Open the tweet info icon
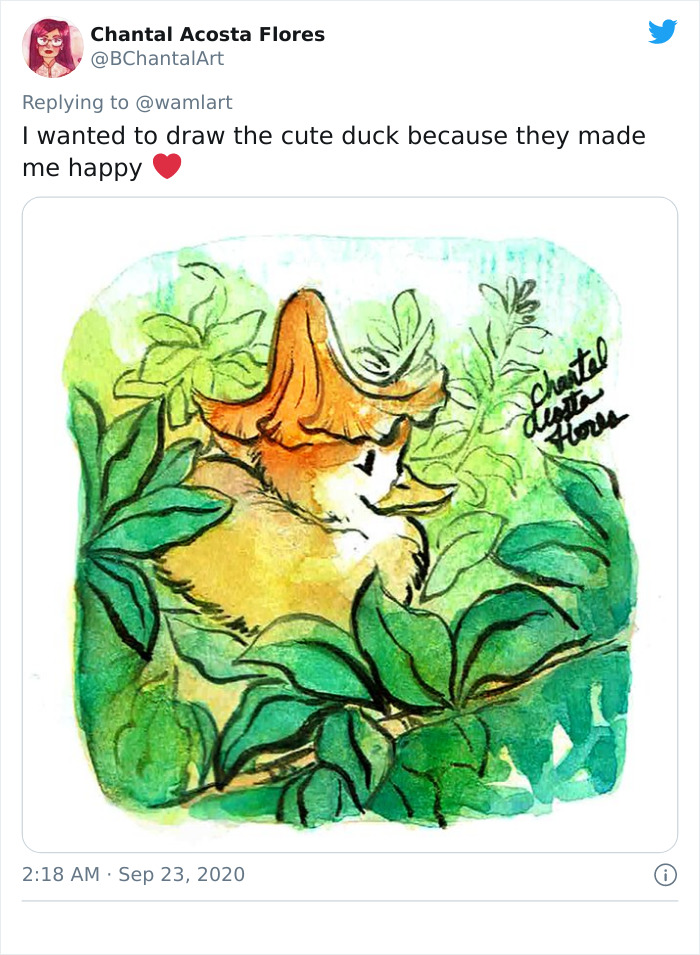 tap(664, 875)
